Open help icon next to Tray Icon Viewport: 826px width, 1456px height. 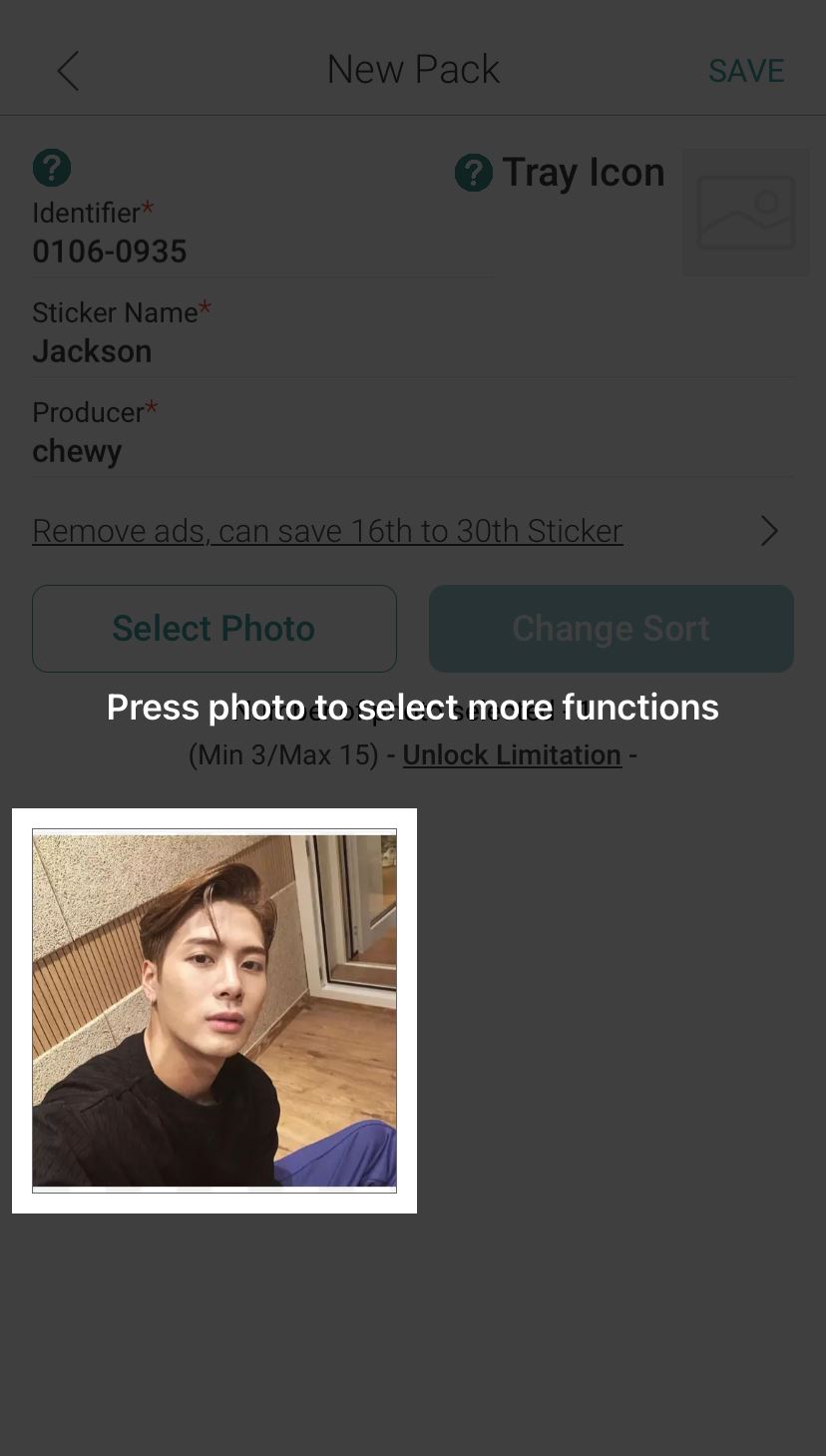coord(473,173)
